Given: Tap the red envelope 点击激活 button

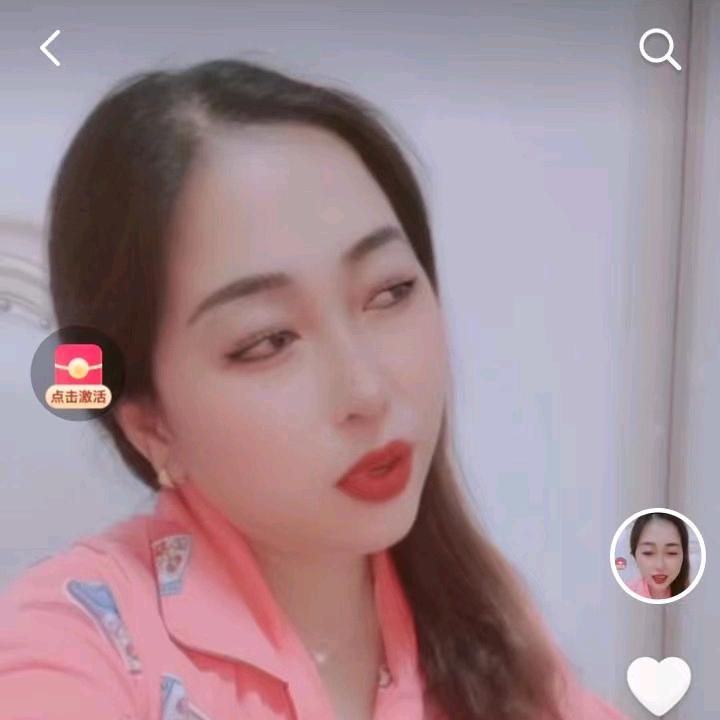Looking at the screenshot, I should coord(78,374).
